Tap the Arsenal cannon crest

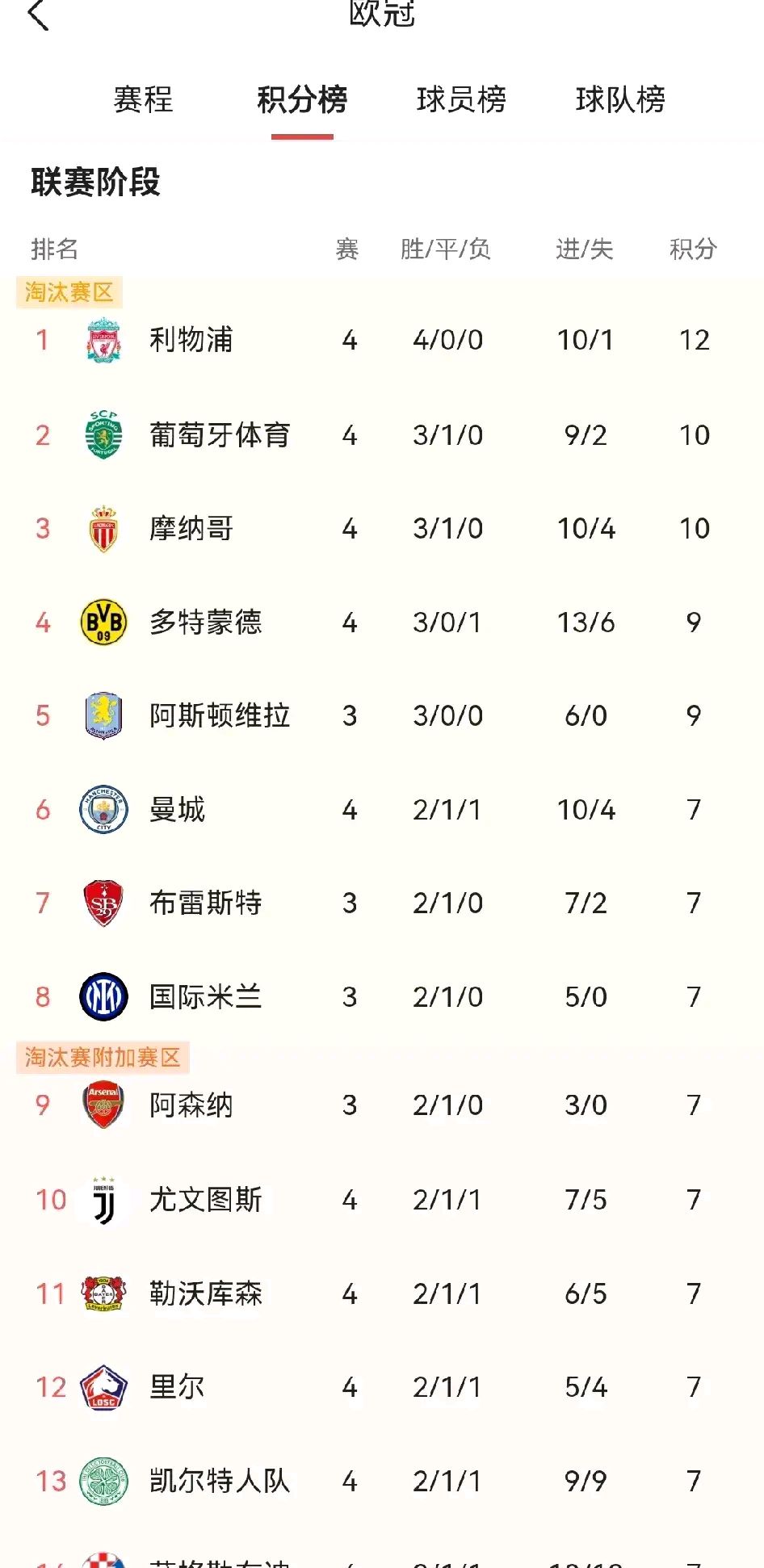coord(103,1105)
